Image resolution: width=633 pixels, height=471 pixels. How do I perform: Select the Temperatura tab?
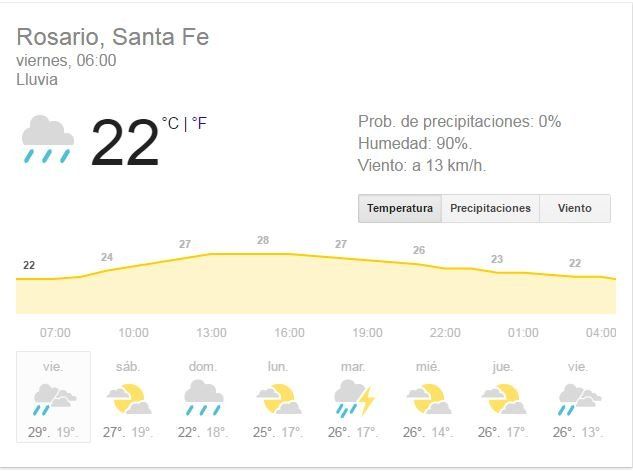[400, 208]
